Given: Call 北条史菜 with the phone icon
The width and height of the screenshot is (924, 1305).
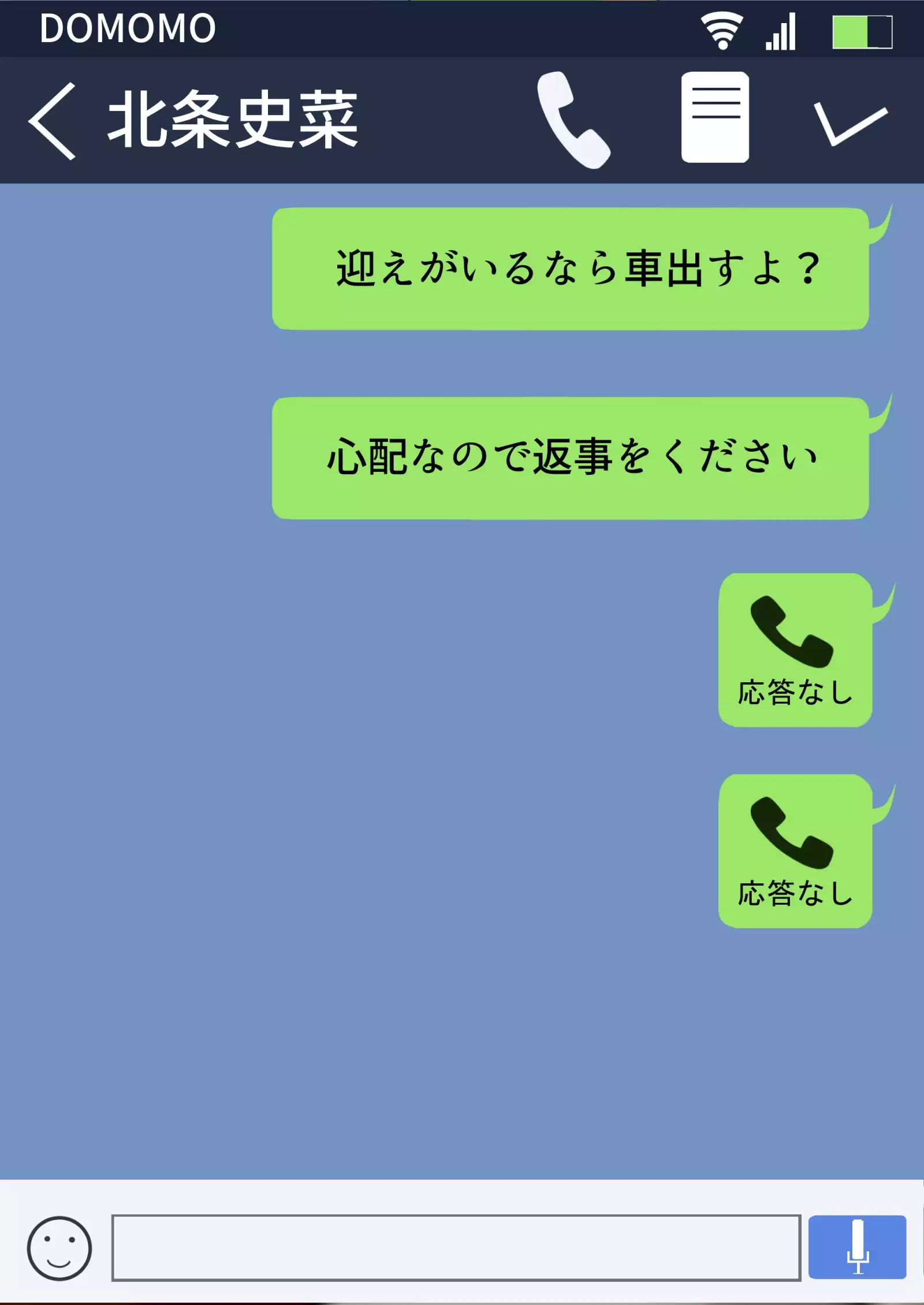Looking at the screenshot, I should (572, 120).
